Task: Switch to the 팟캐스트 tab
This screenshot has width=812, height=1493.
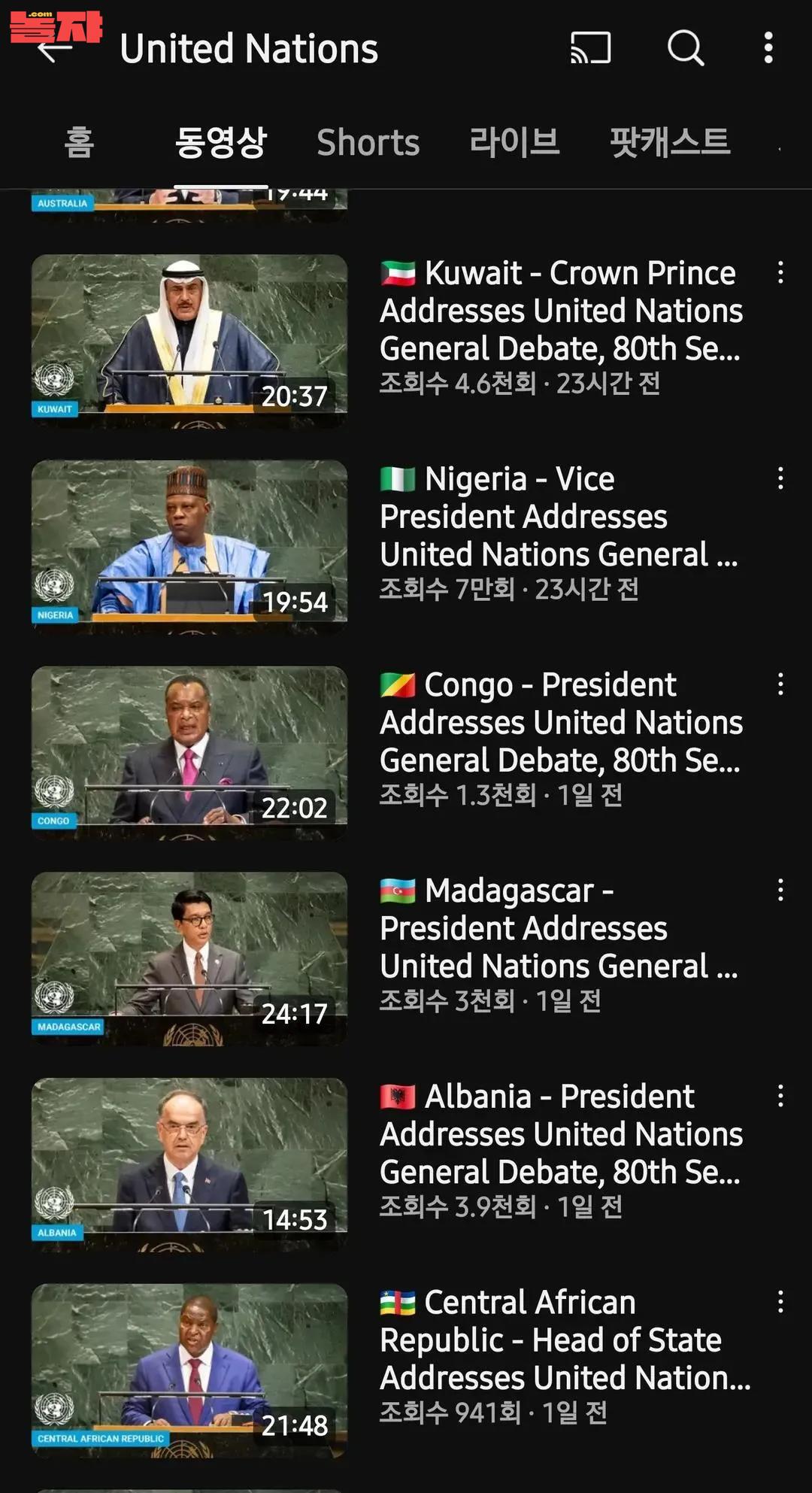Action: (669, 142)
